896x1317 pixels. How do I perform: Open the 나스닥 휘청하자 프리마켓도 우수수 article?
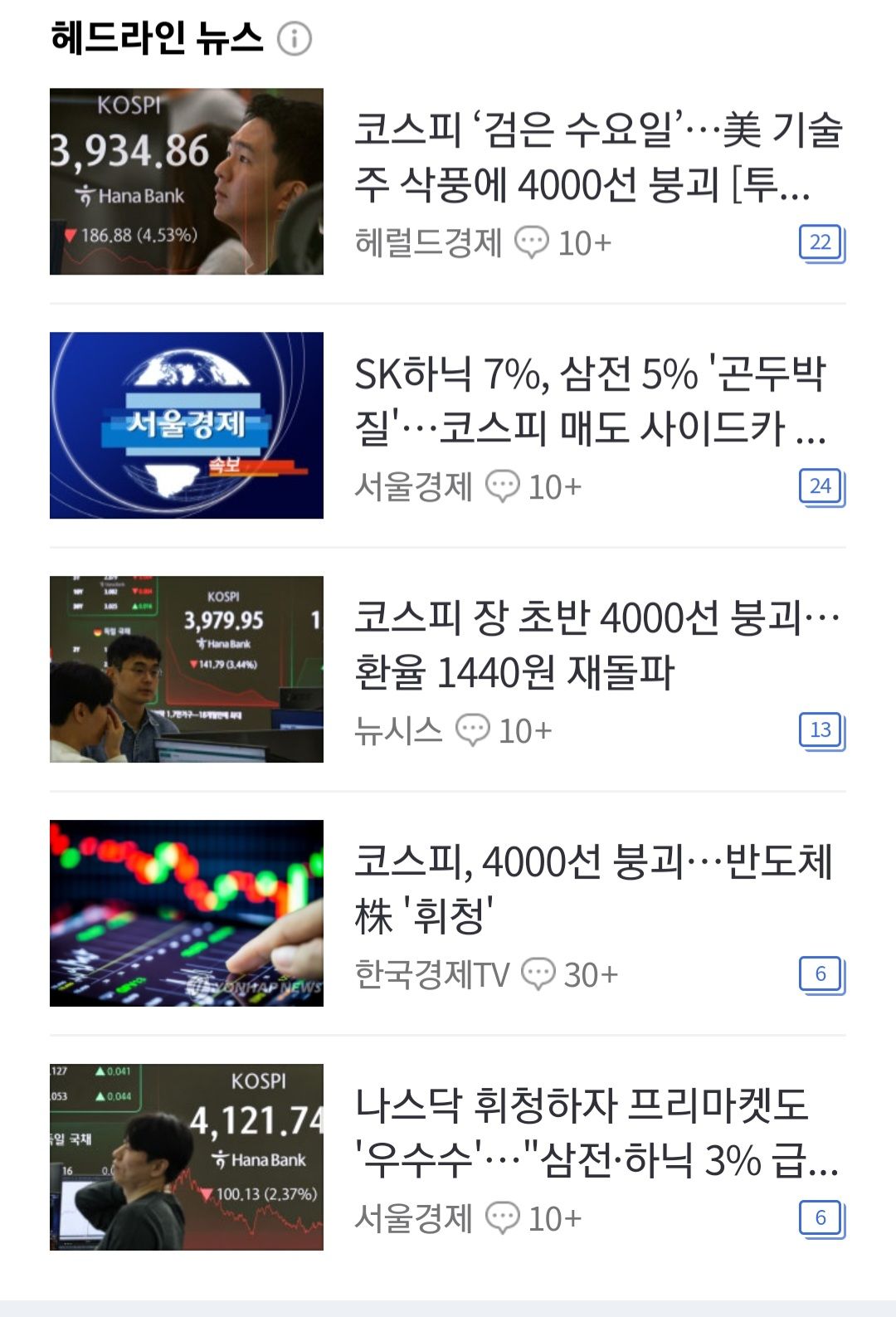point(596,1133)
